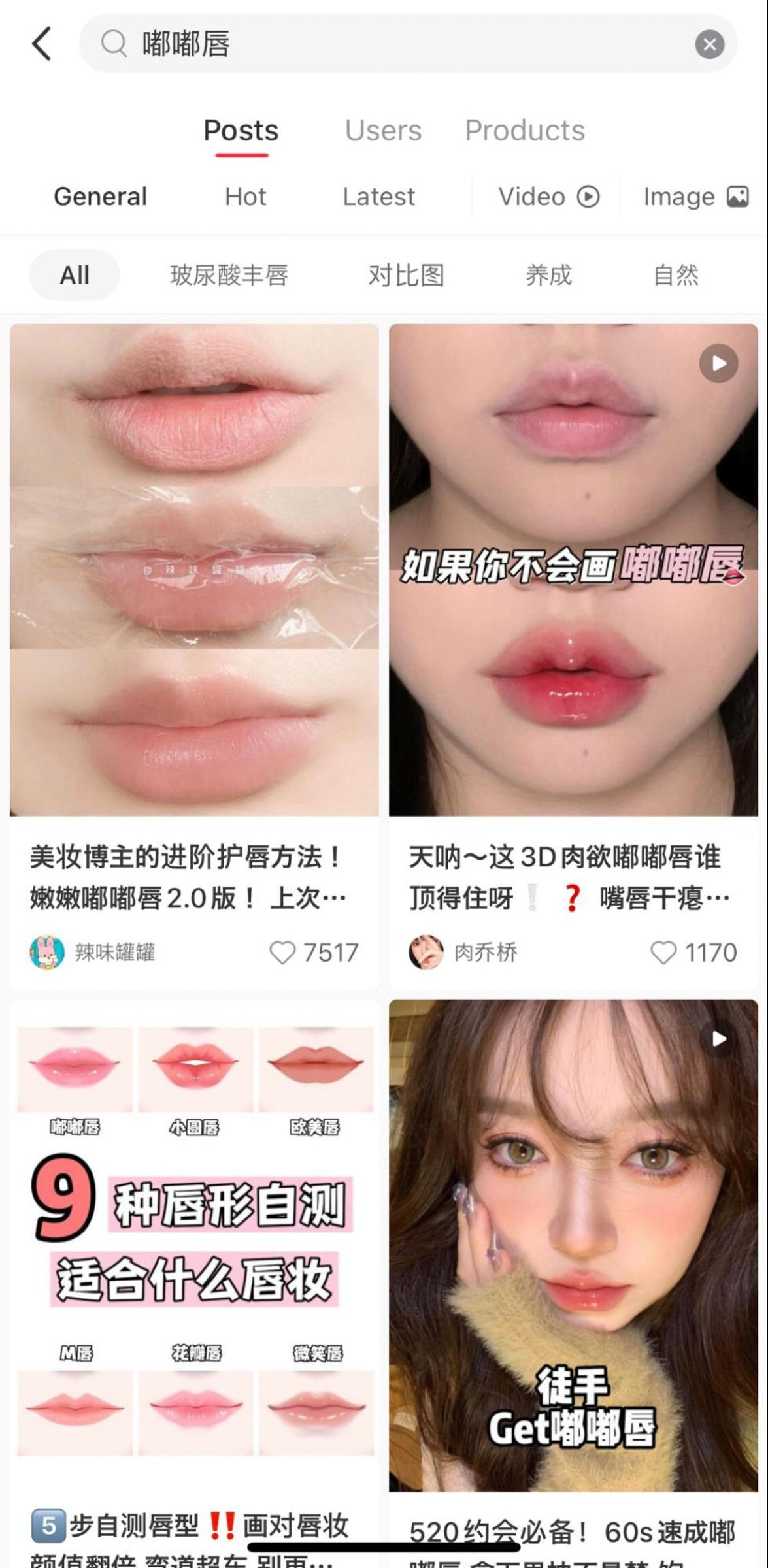
Task: Sort results by Hot
Action: click(x=245, y=197)
